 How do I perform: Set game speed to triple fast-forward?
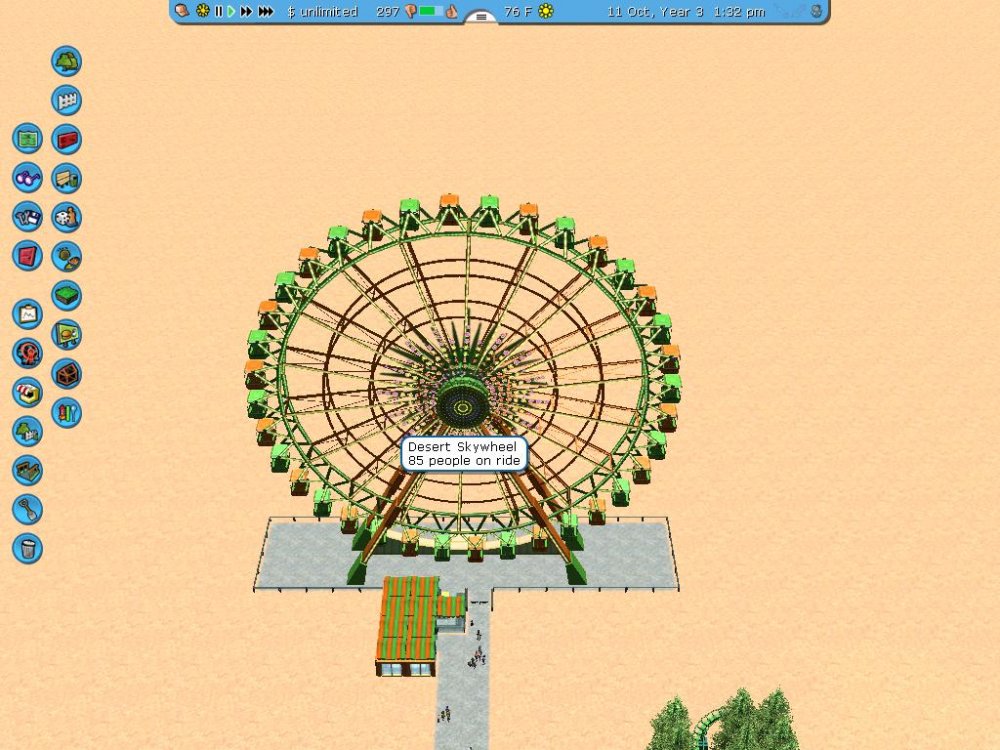[x=265, y=11]
